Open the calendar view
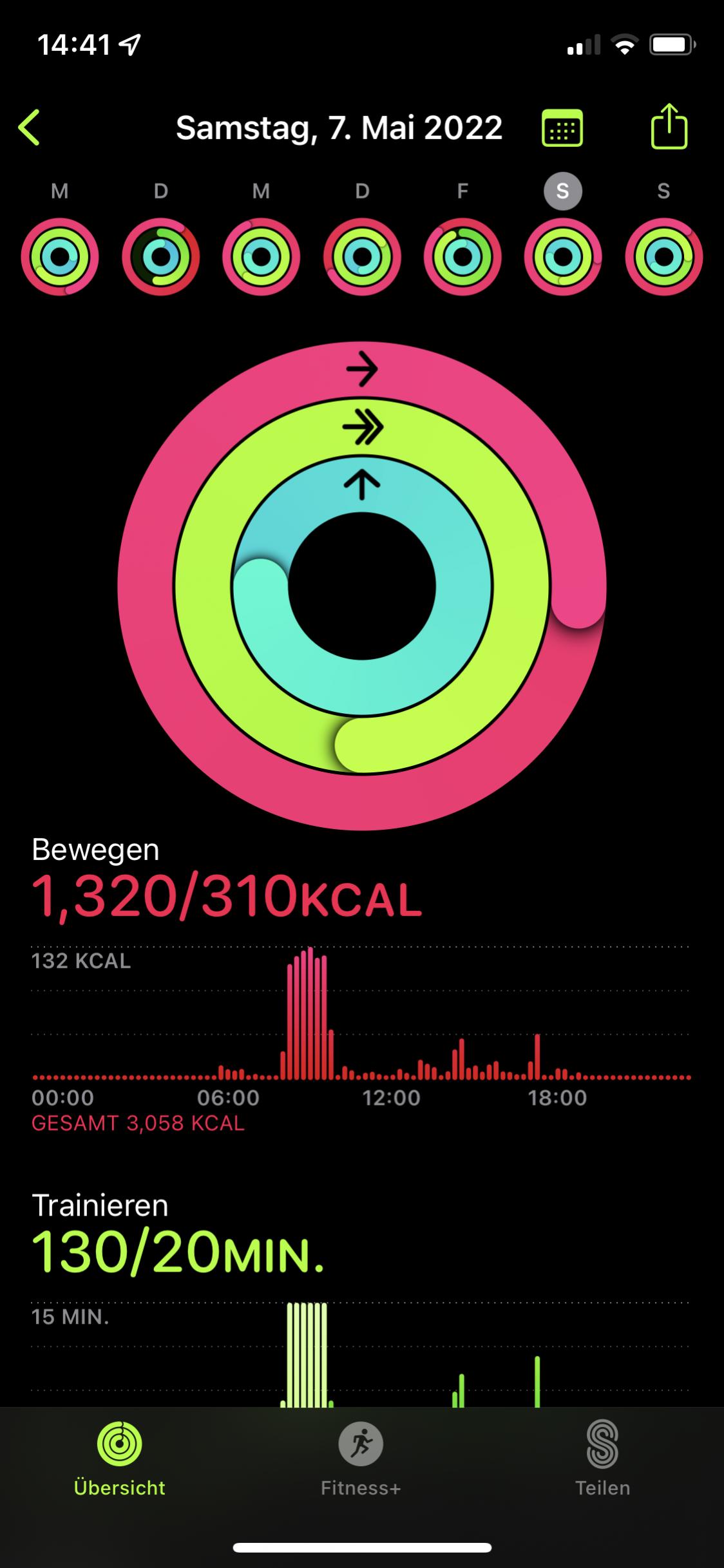The width and height of the screenshot is (724, 1568). coord(562,128)
